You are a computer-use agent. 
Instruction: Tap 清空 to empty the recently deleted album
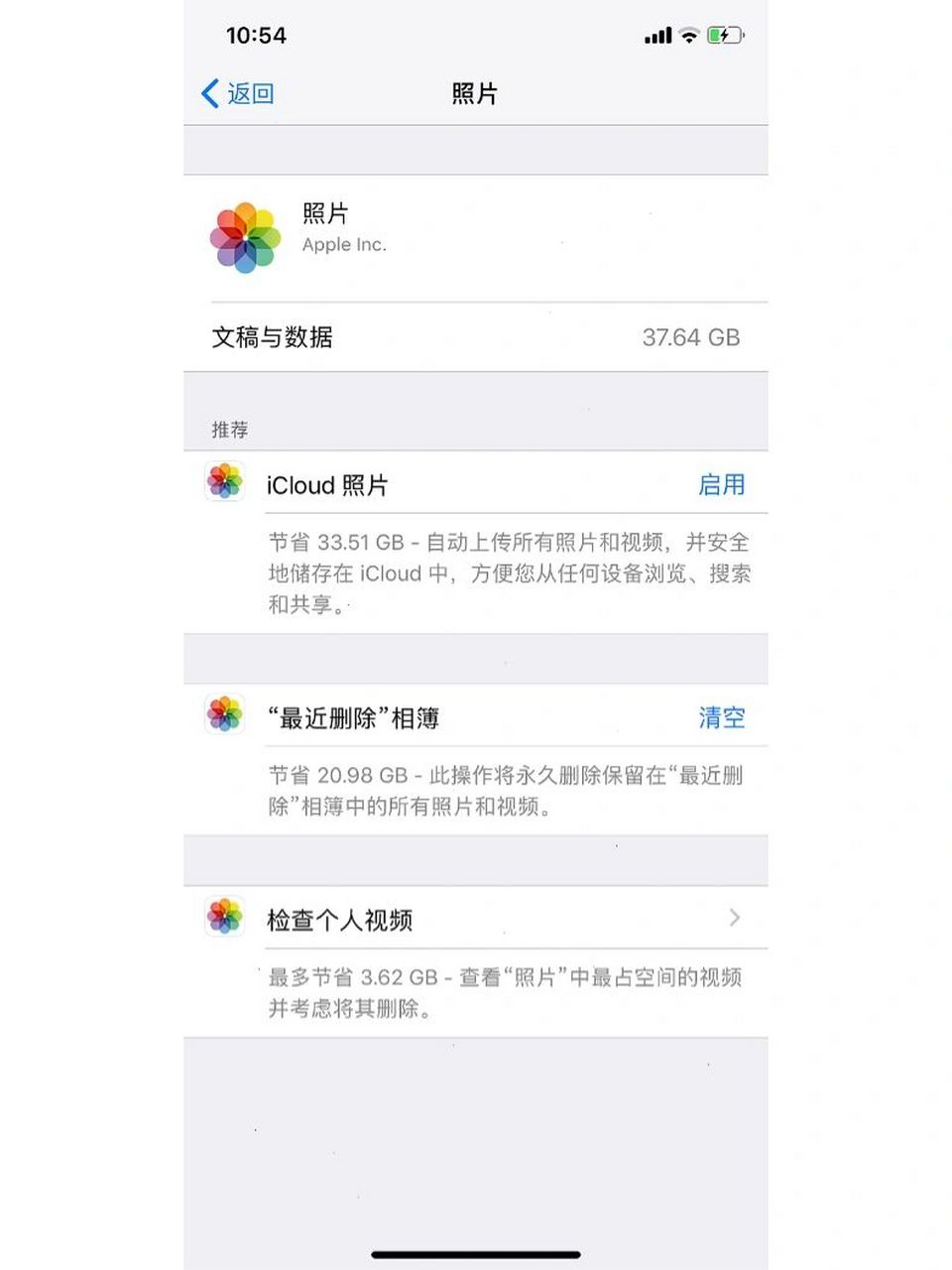click(722, 717)
